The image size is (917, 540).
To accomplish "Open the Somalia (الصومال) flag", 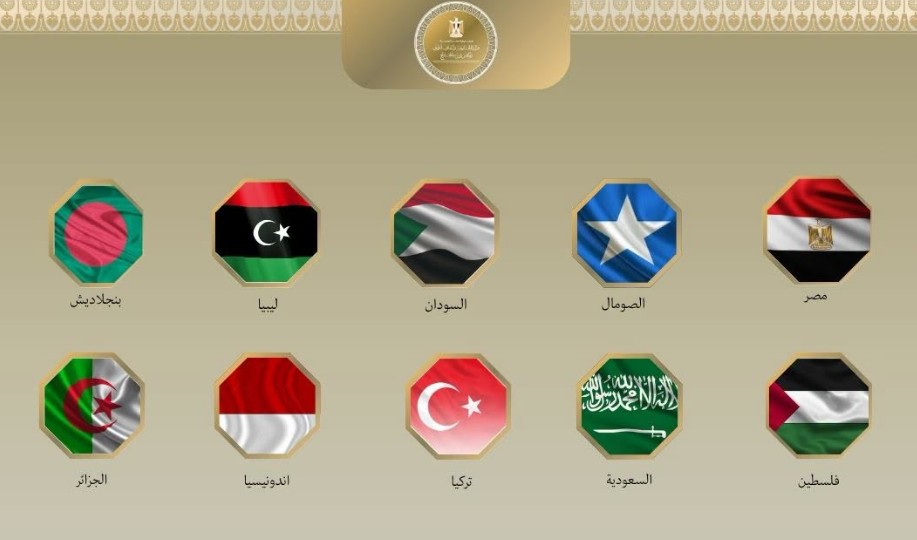I will [x=626, y=232].
